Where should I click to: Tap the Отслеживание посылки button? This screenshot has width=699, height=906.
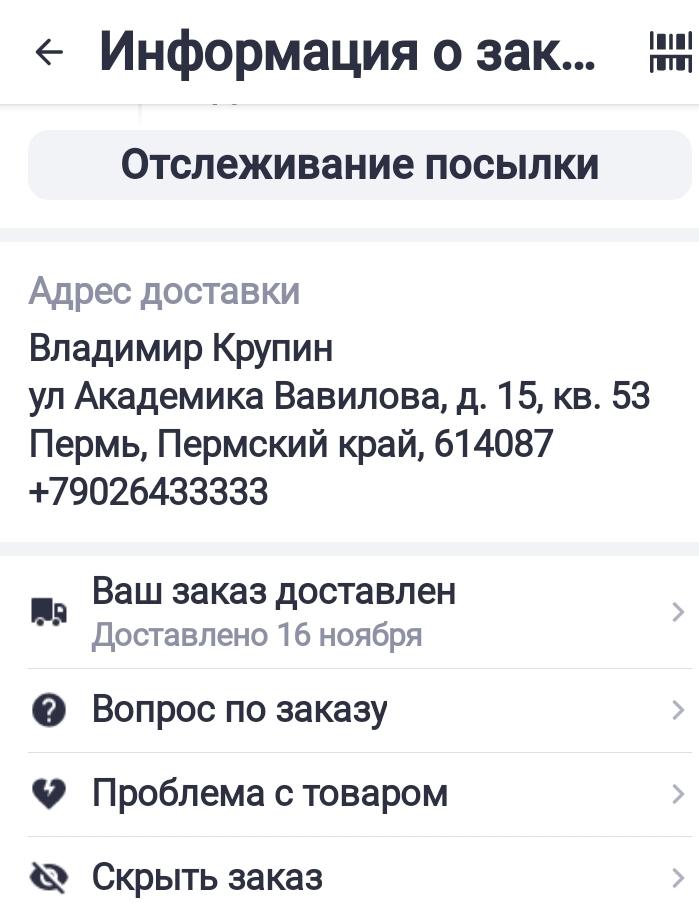tap(359, 165)
